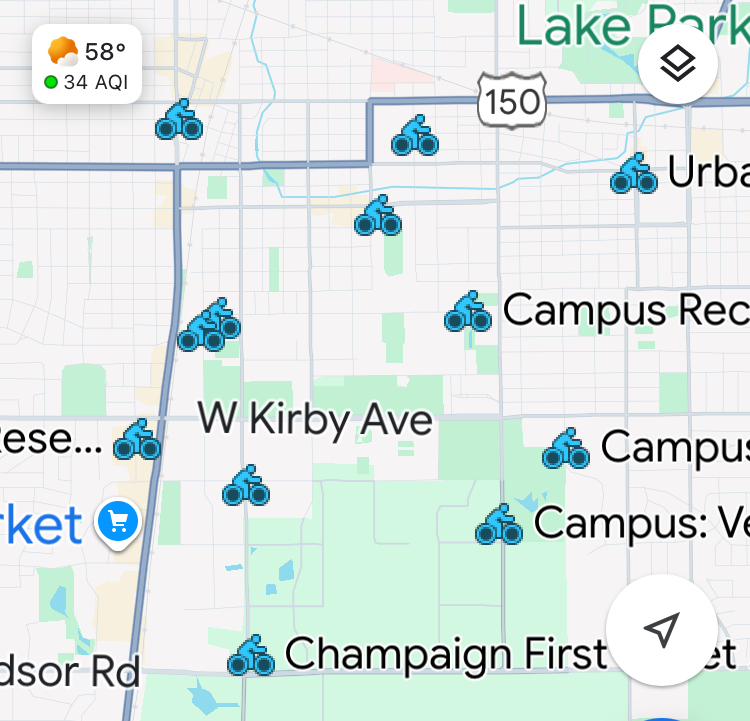
Task: Select the Campus Rec bike station pin
Action: pyautogui.click(x=468, y=312)
